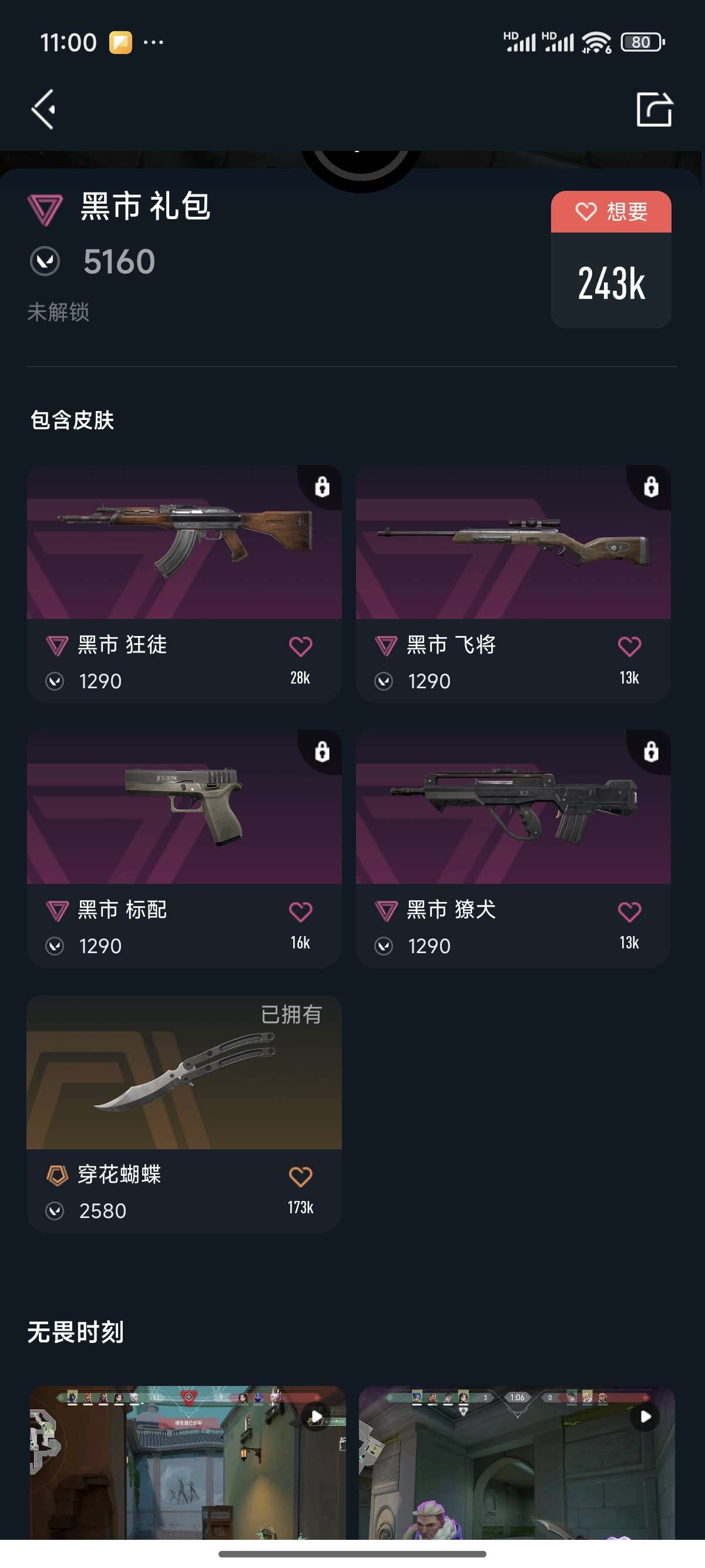Screen dimensions: 705x1568
Task: Tap the 想要 wishlist button for 黑市礼包
Action: point(610,212)
